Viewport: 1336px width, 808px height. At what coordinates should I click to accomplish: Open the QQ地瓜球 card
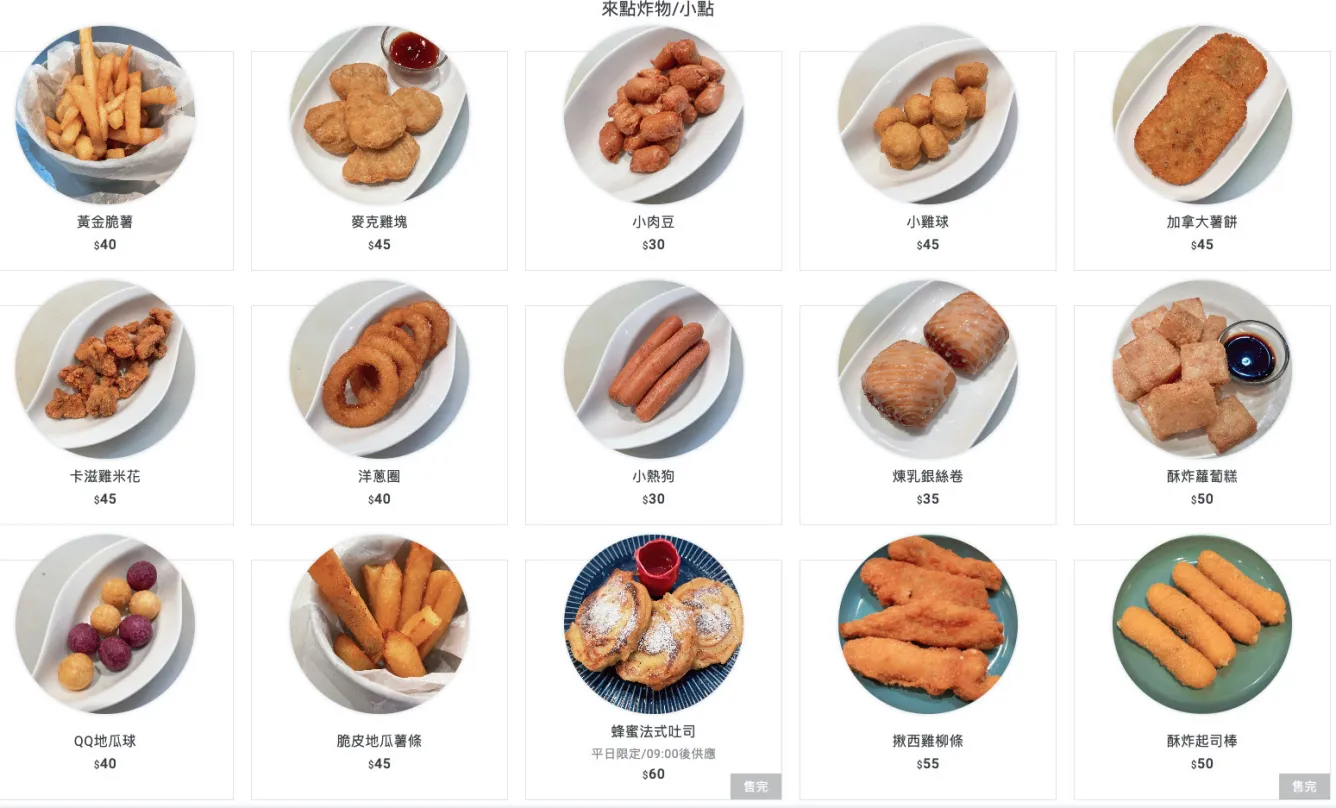point(105,670)
